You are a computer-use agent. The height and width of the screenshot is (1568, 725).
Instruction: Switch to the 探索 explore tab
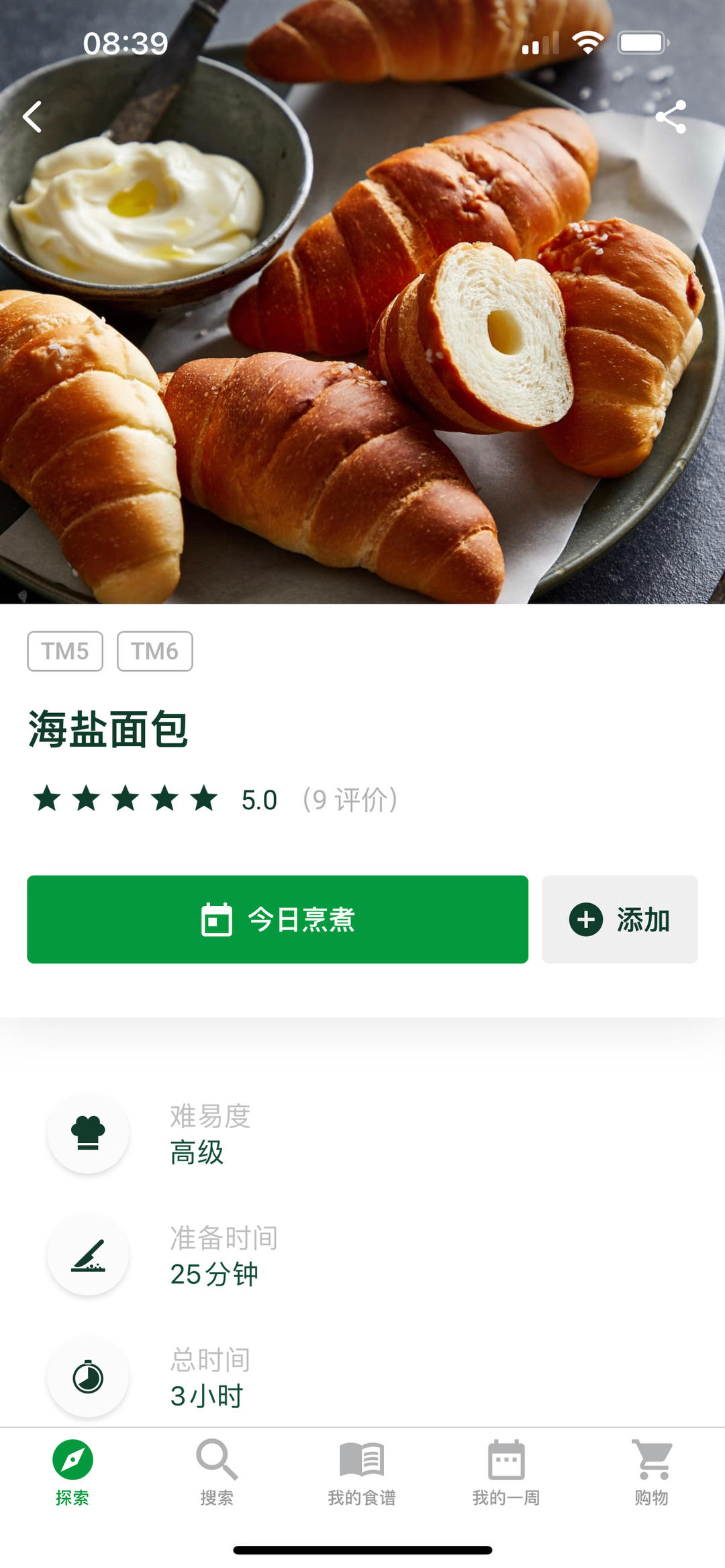coord(72,1472)
